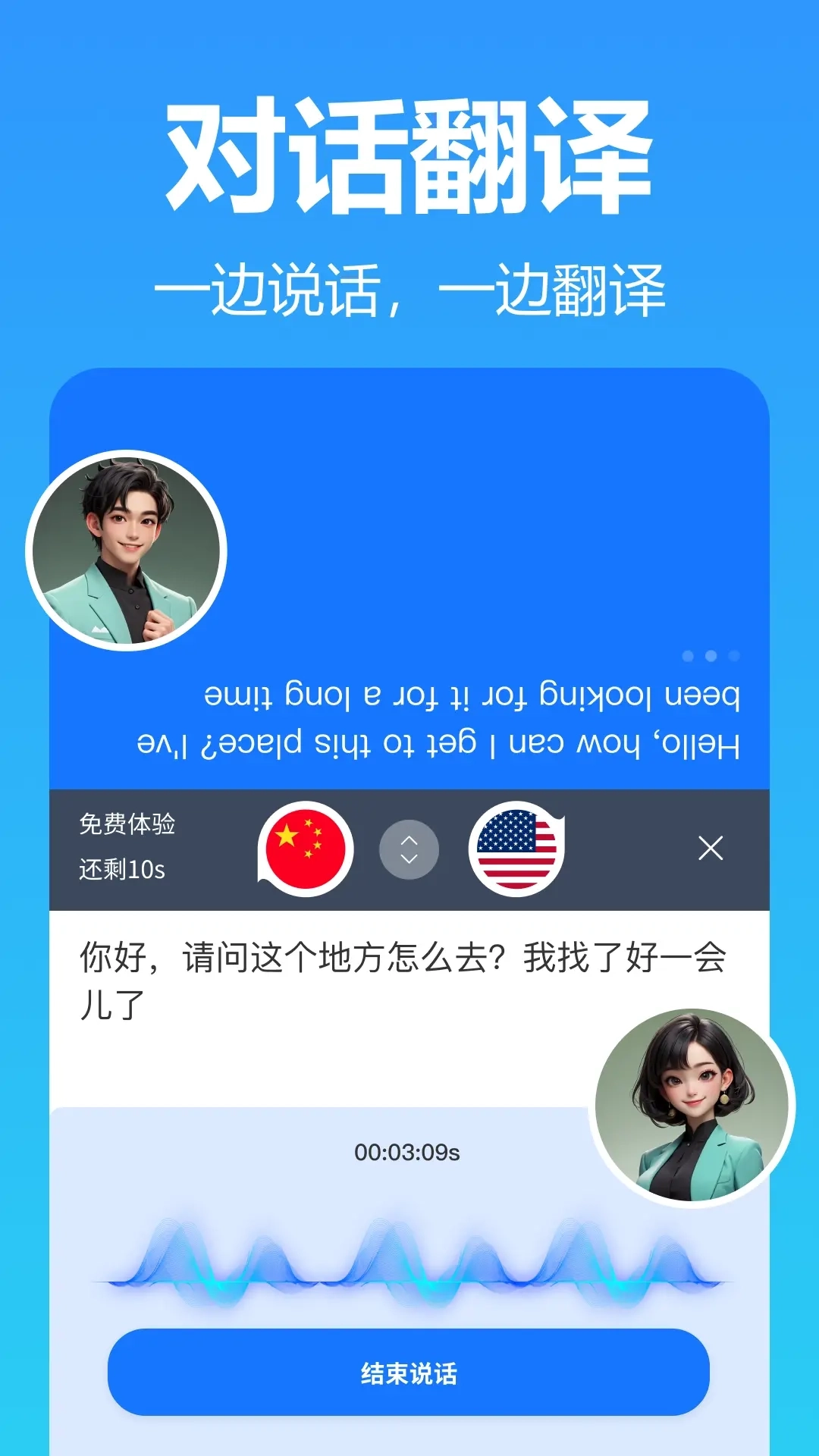Open the 还剩10s countdown area
The image size is (819, 1456).
click(x=124, y=872)
